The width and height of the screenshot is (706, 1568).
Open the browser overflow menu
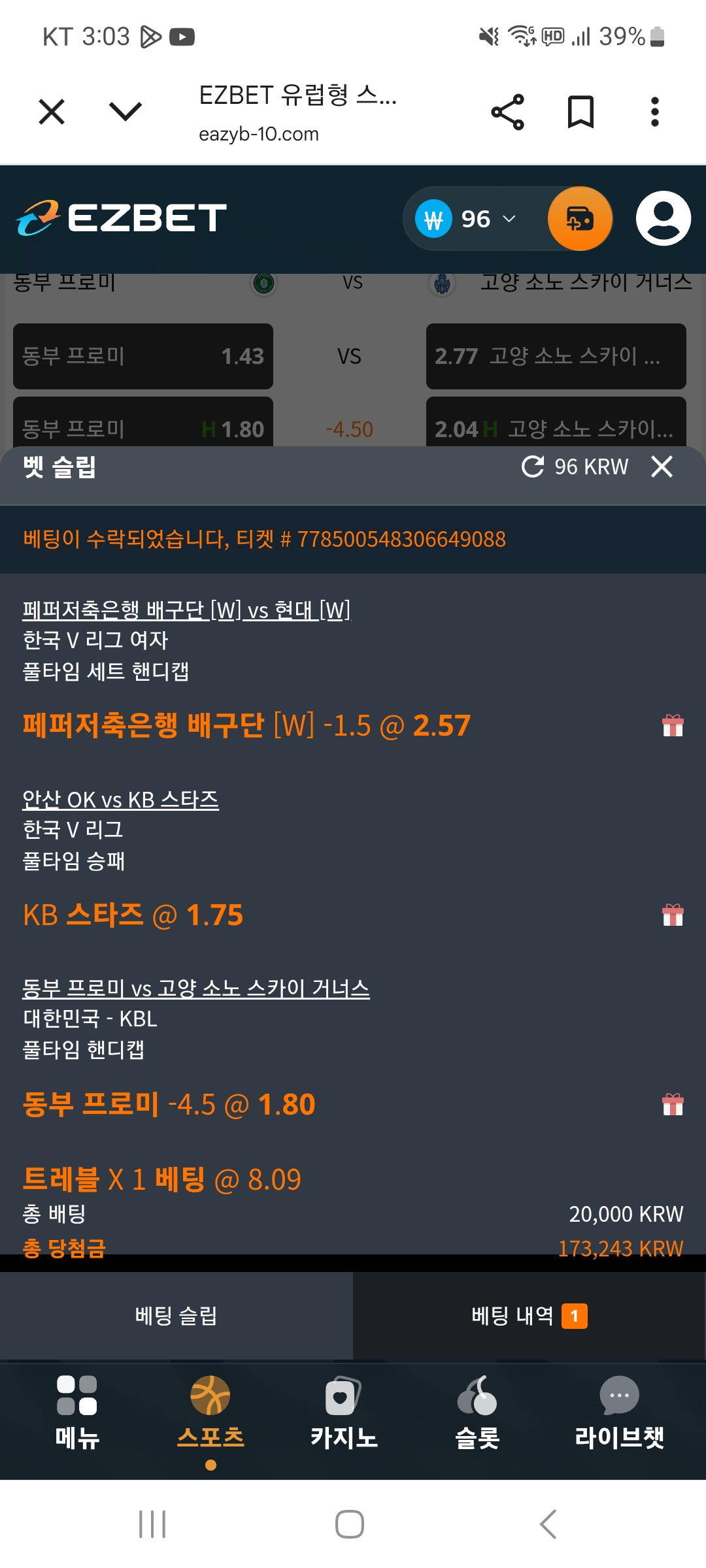pyautogui.click(x=654, y=112)
